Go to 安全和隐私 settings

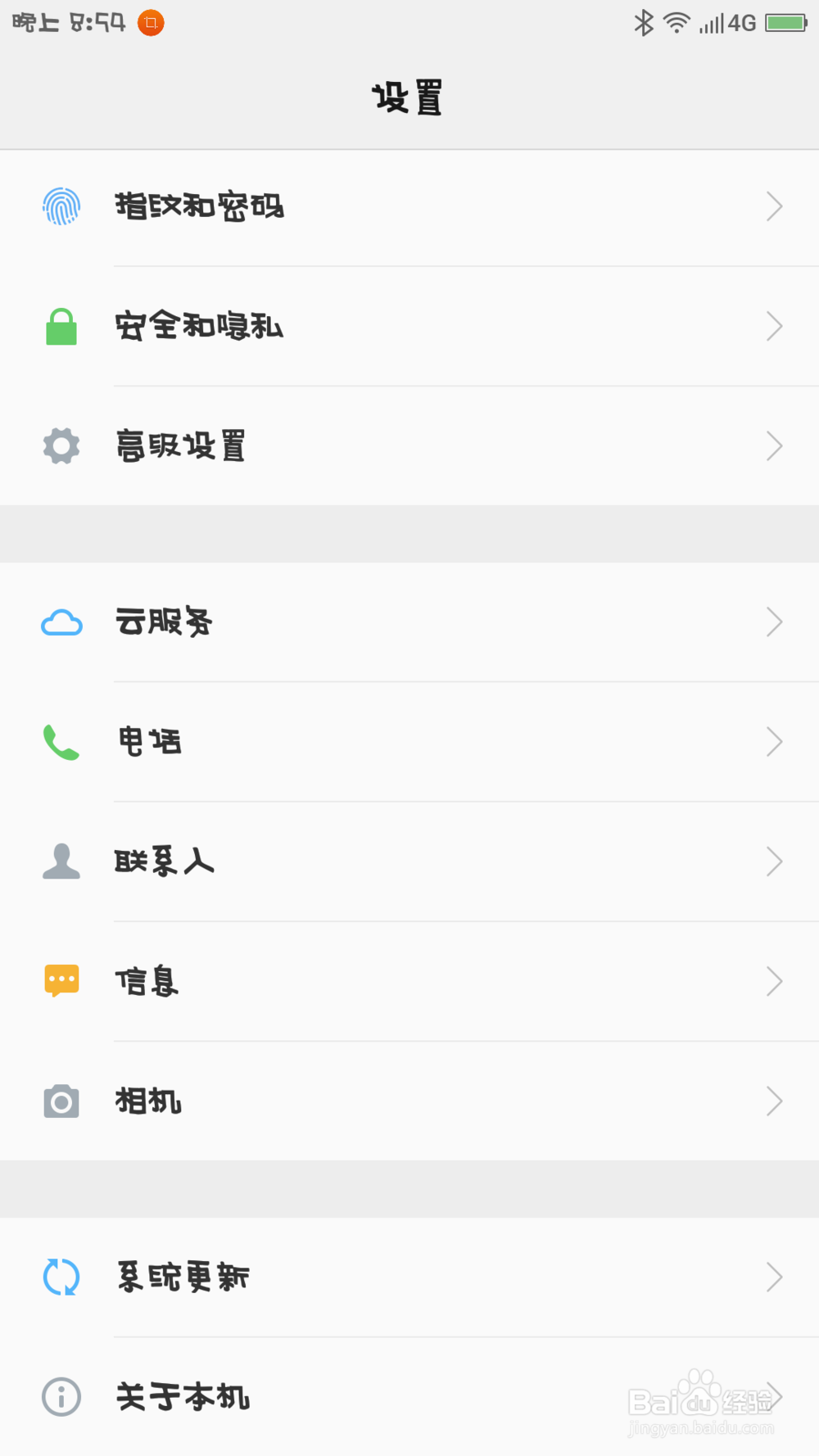click(x=409, y=326)
